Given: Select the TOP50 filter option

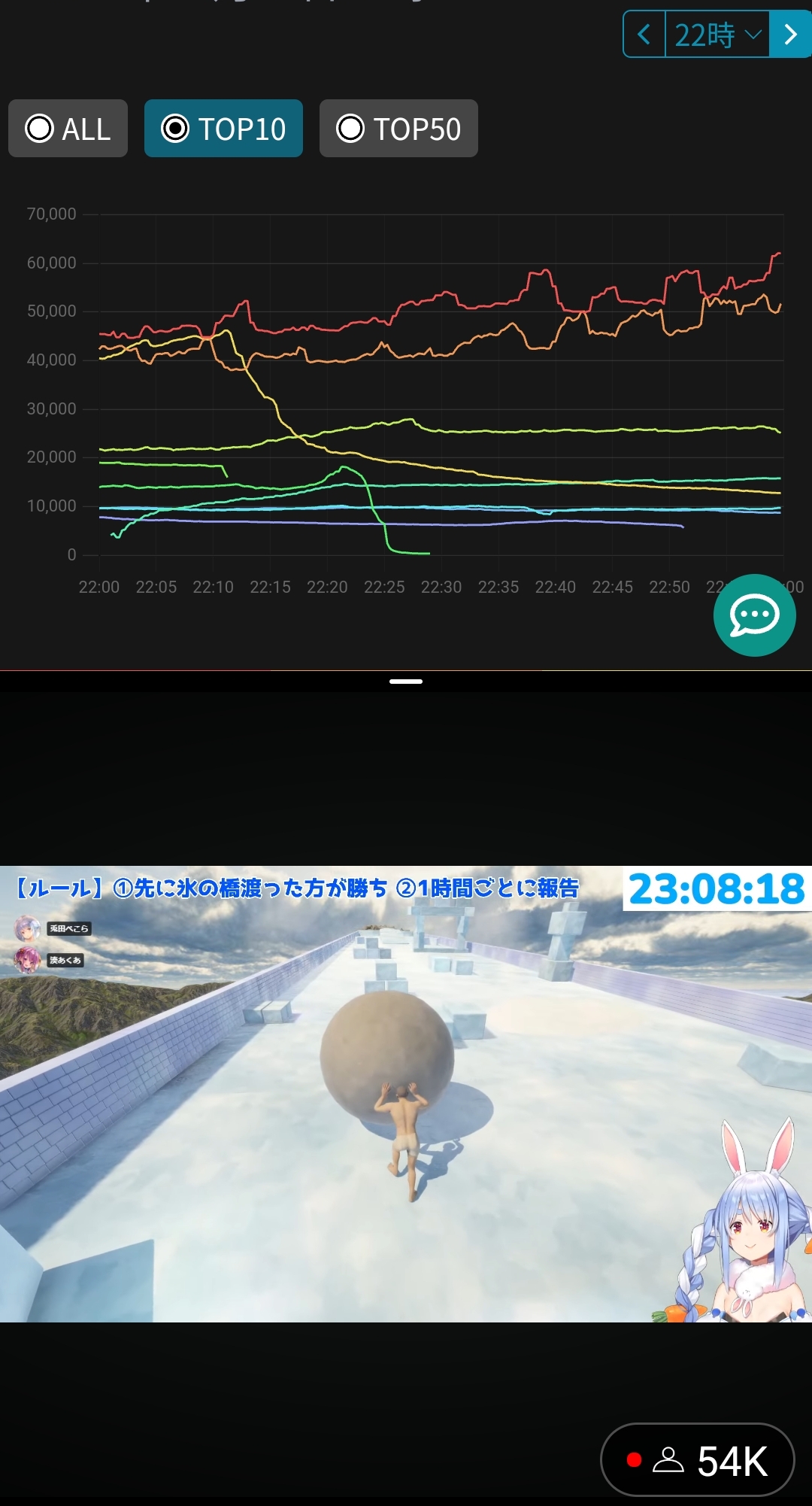Looking at the screenshot, I should pos(398,129).
